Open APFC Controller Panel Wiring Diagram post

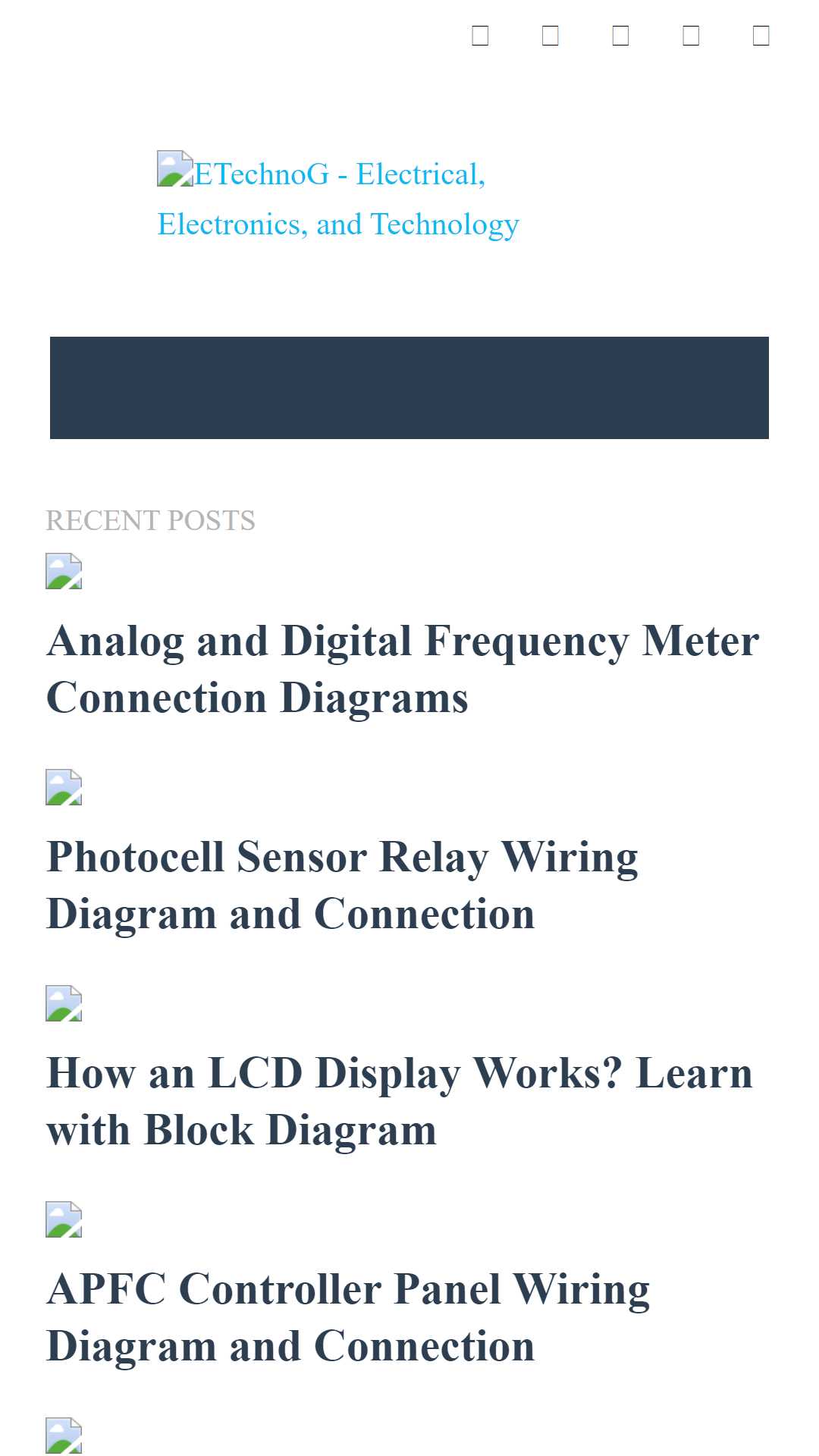tap(348, 1317)
